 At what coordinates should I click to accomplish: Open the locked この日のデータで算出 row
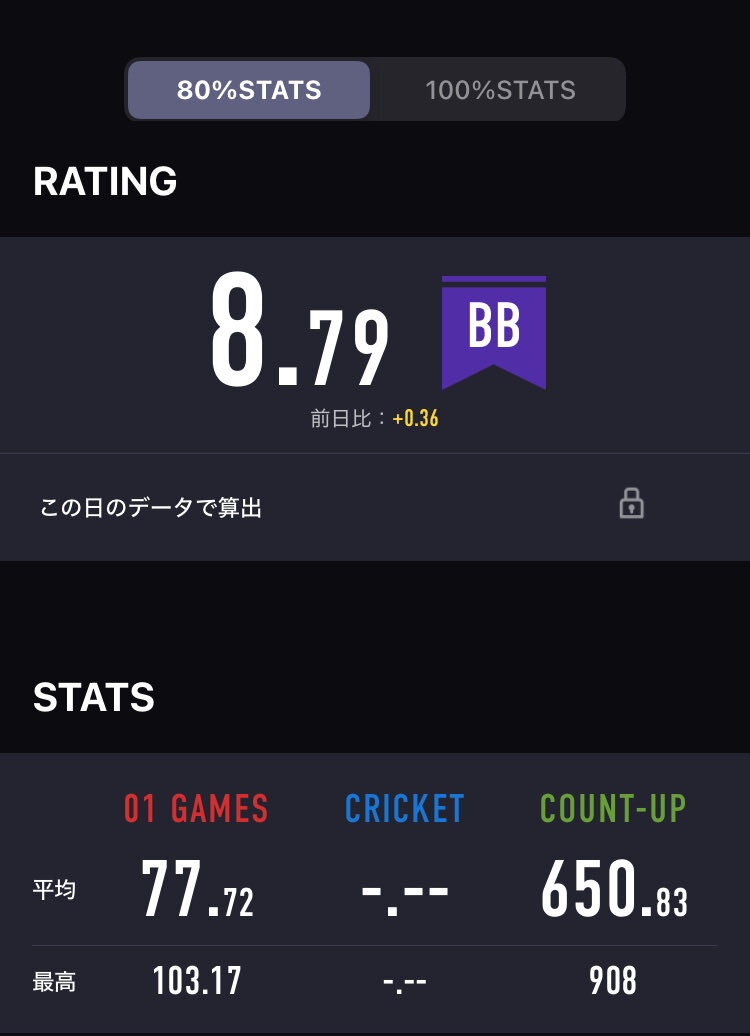pyautogui.click(x=375, y=507)
